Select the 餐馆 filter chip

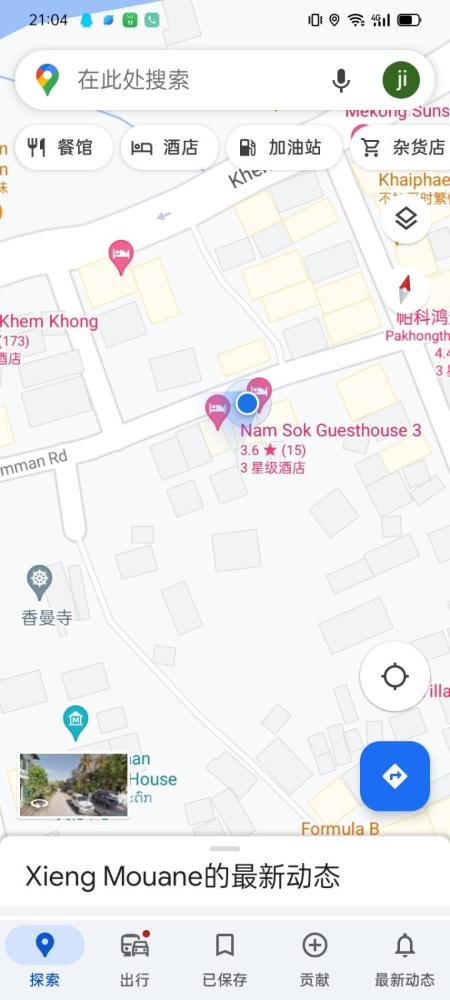[63, 148]
